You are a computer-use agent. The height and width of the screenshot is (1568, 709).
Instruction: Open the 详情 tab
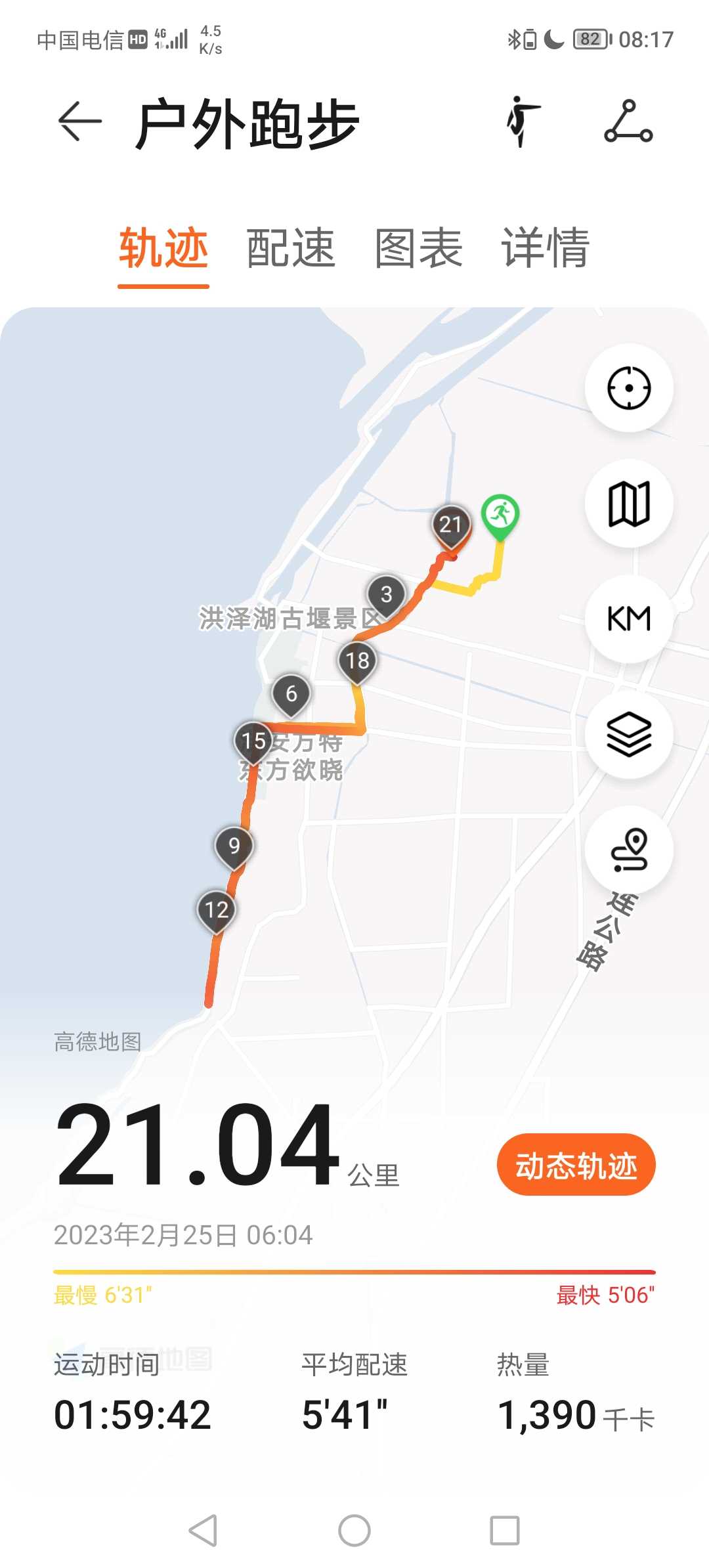[546, 249]
